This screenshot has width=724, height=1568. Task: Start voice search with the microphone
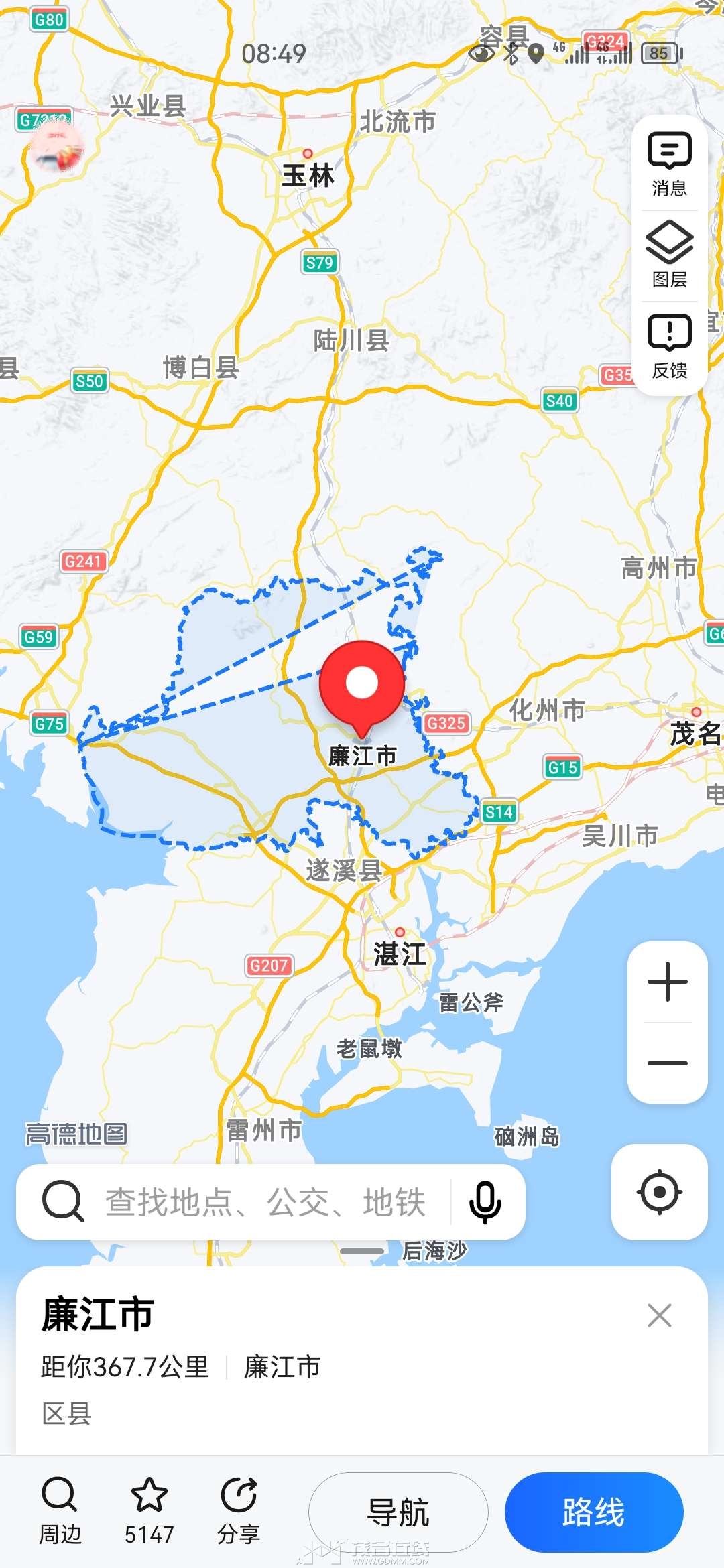485,1202
